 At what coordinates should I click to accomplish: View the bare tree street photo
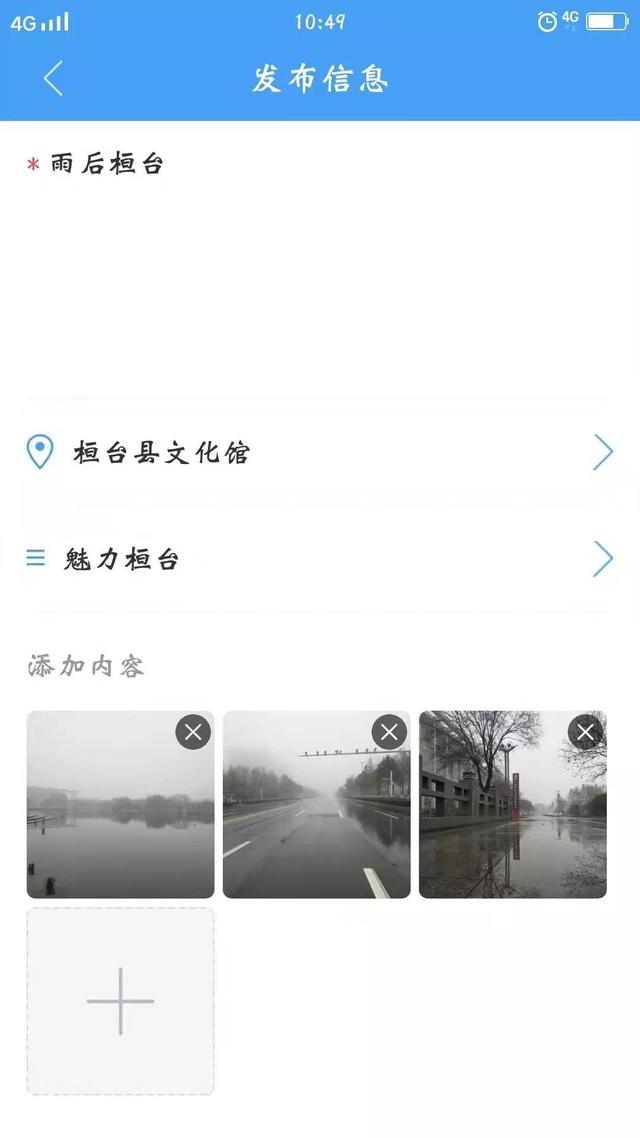(x=513, y=804)
